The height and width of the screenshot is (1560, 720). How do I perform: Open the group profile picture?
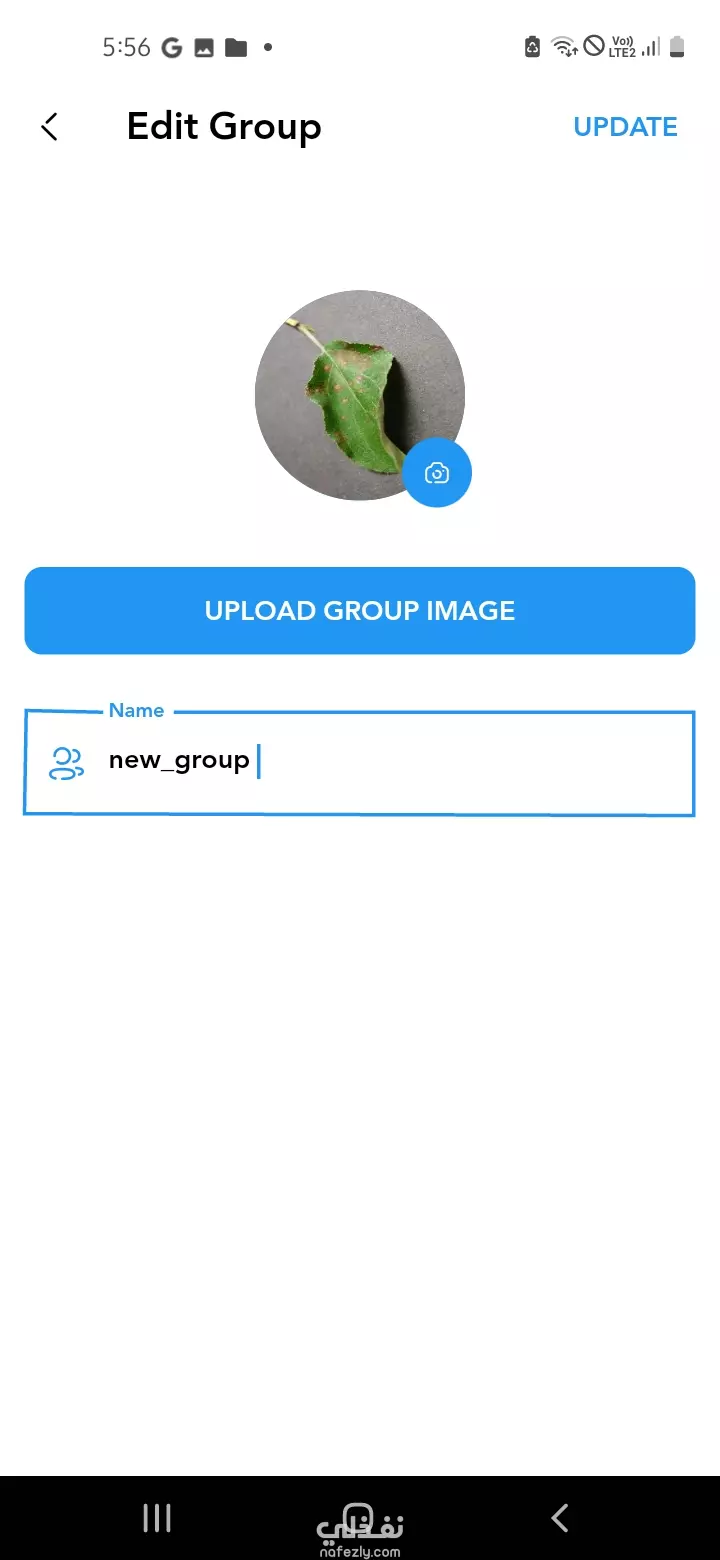tap(360, 395)
